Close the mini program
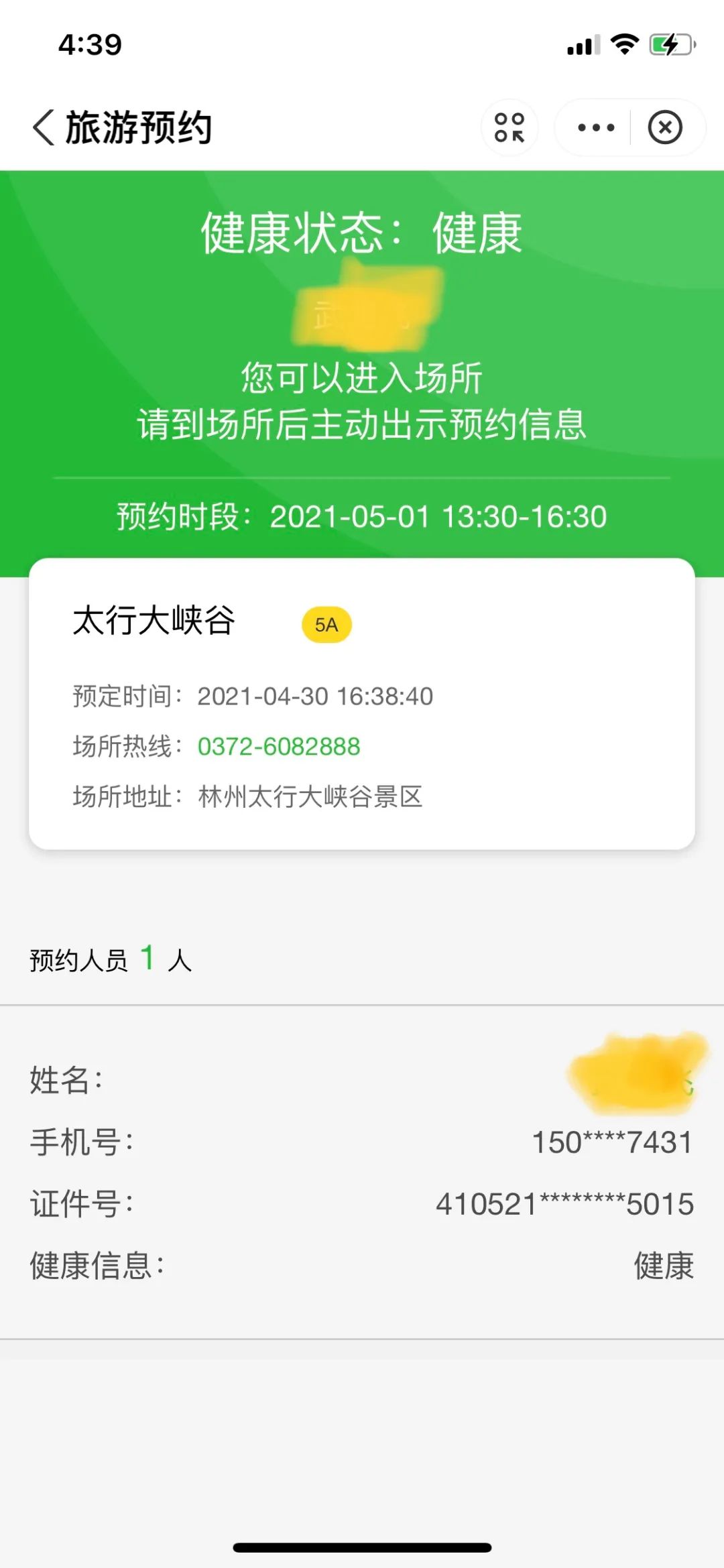Screen dimensions: 724x1568 665,127
